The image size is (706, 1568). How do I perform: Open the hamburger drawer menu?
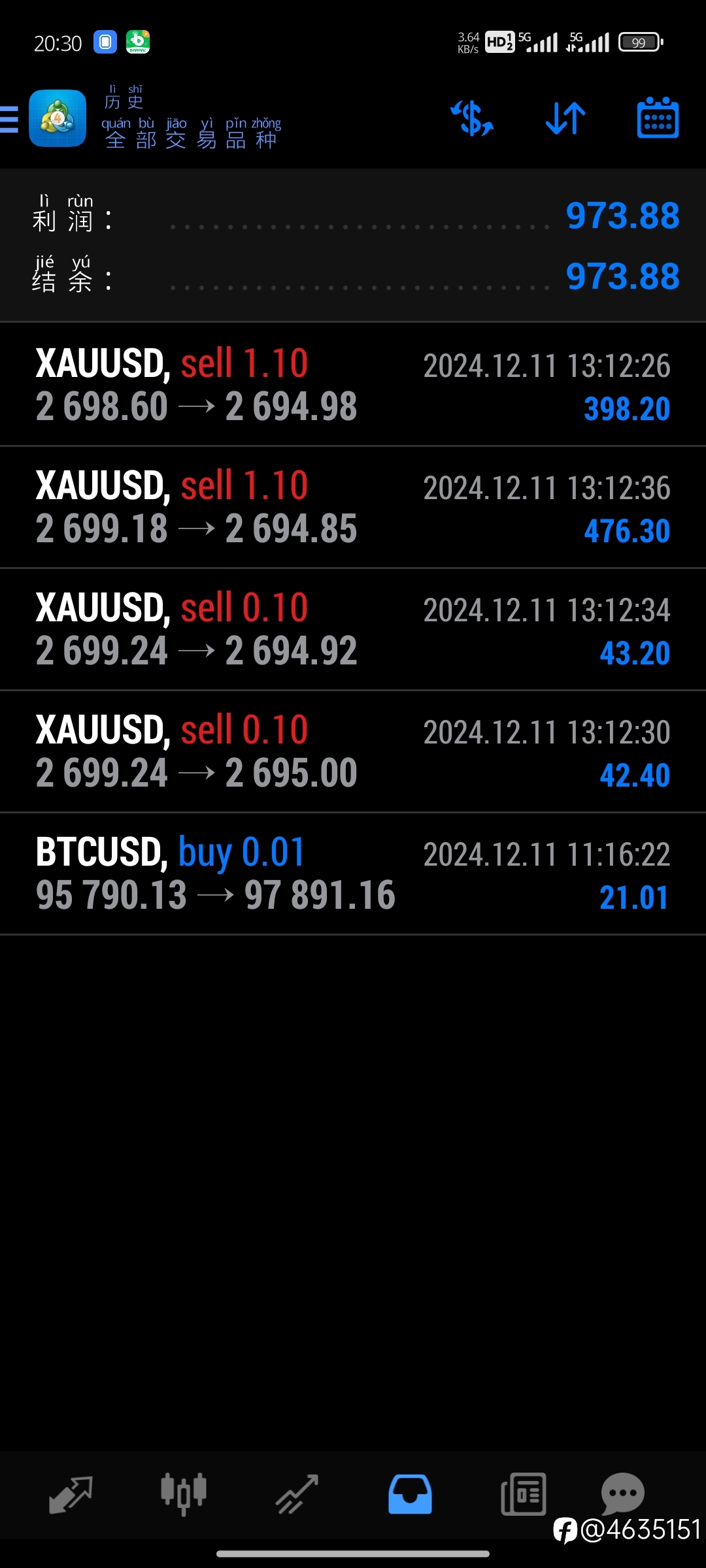[9, 119]
